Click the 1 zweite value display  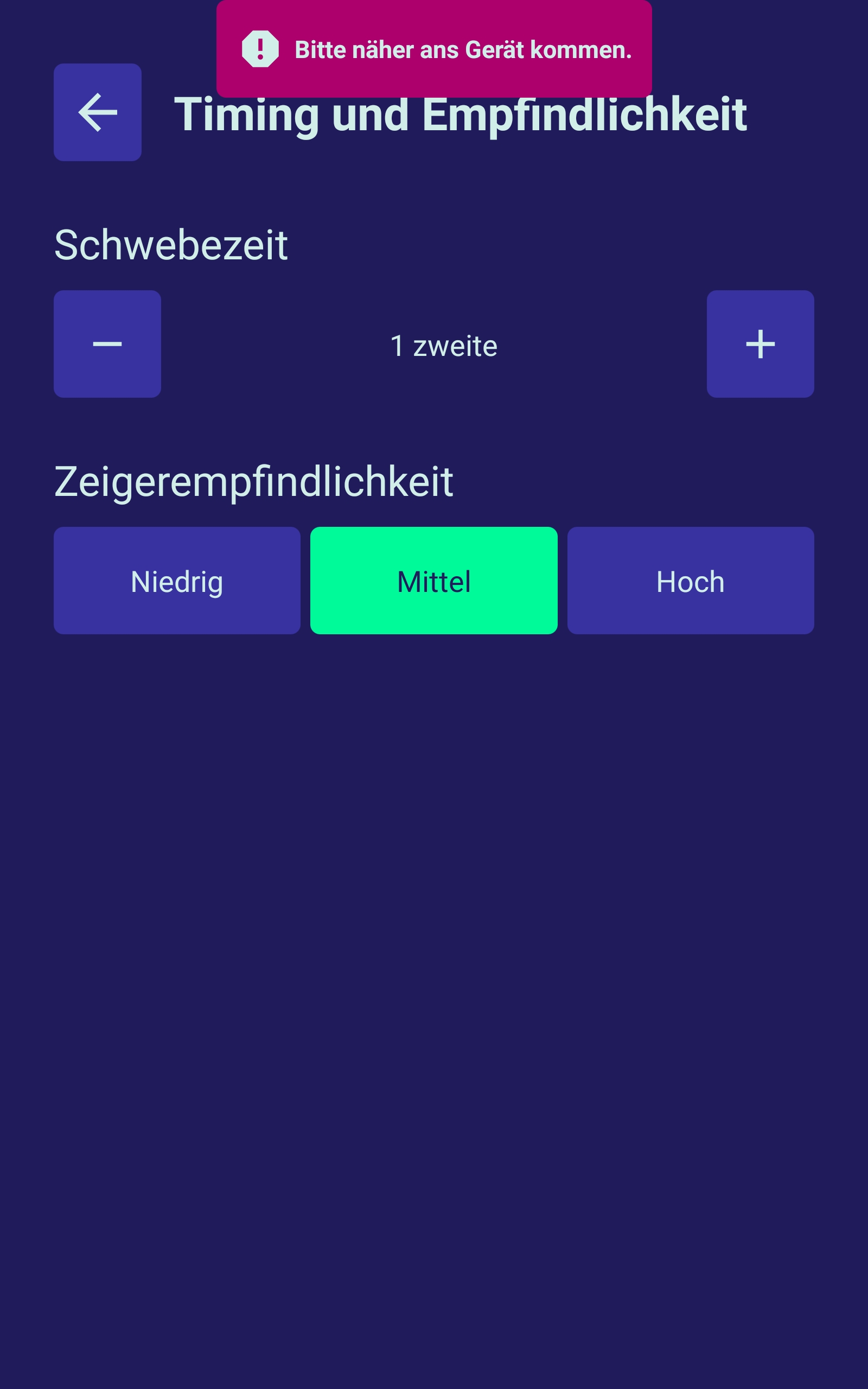[x=444, y=345]
